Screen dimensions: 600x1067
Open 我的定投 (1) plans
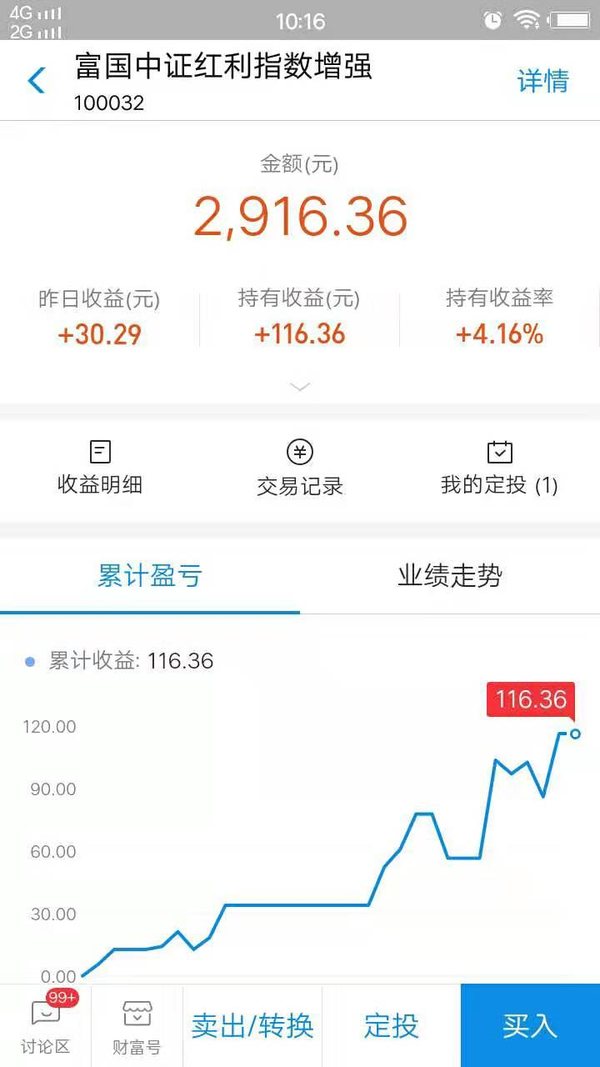point(499,467)
